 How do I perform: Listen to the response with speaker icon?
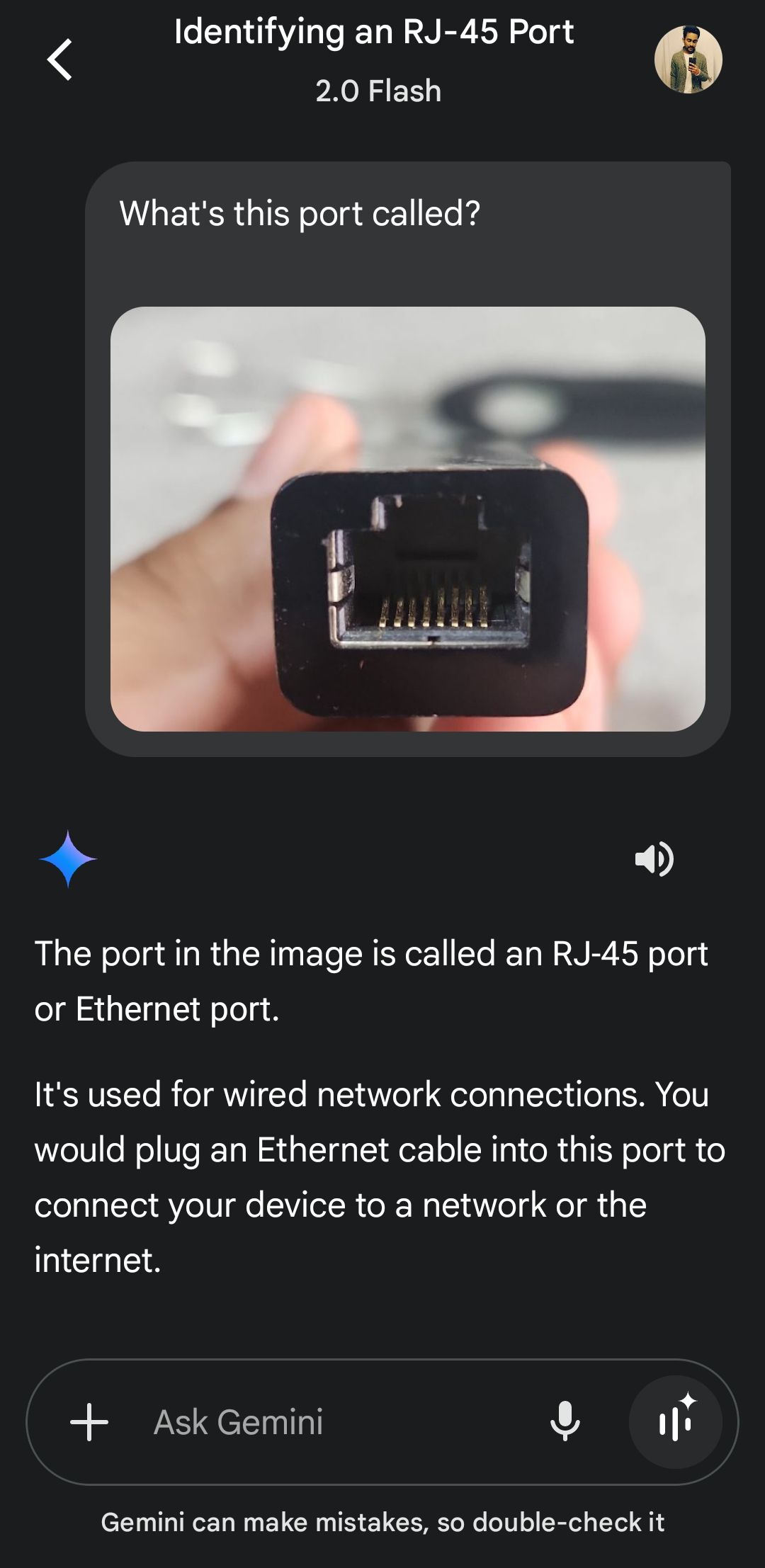654,859
